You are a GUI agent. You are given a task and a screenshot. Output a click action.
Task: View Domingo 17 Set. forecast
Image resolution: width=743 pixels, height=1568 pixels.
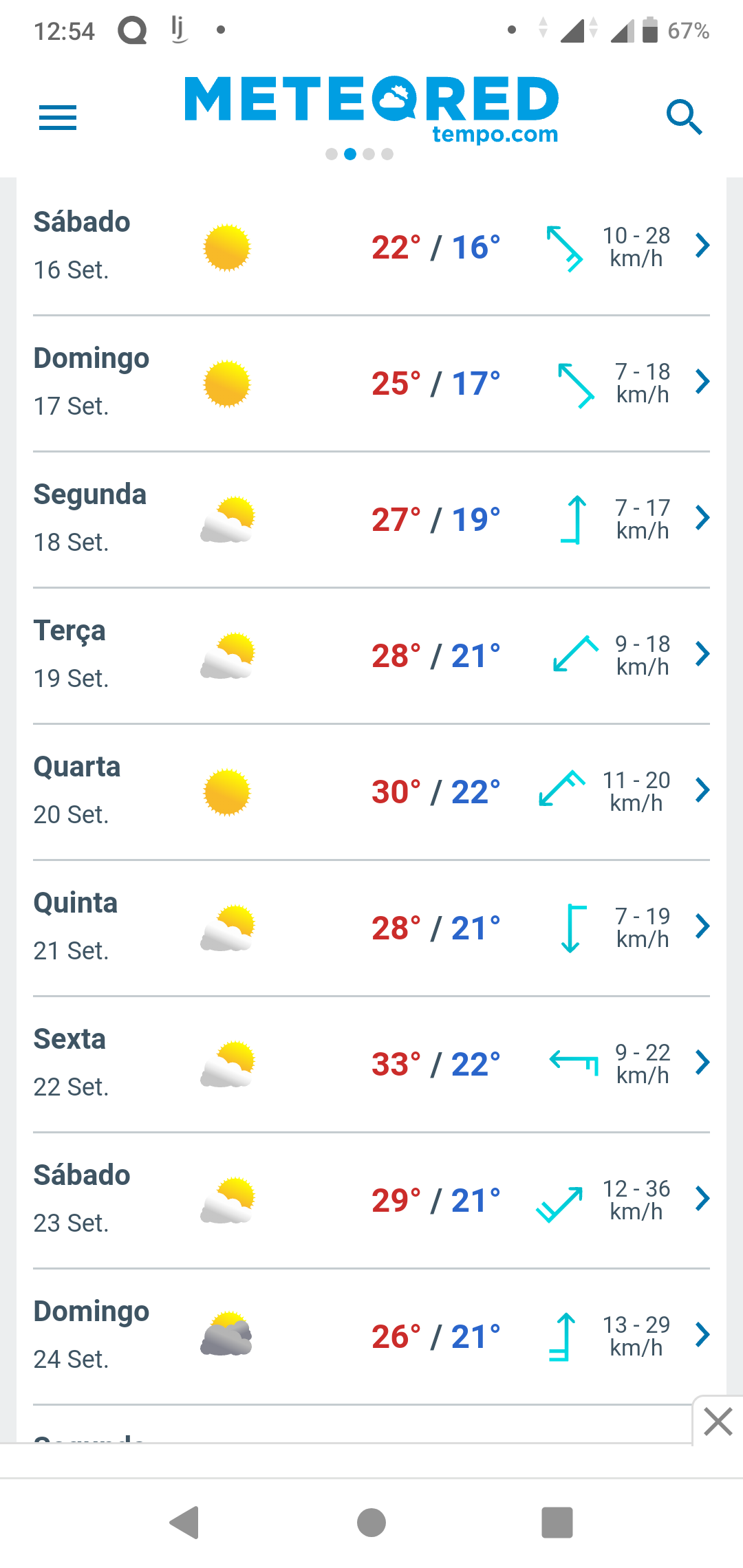tap(371, 383)
